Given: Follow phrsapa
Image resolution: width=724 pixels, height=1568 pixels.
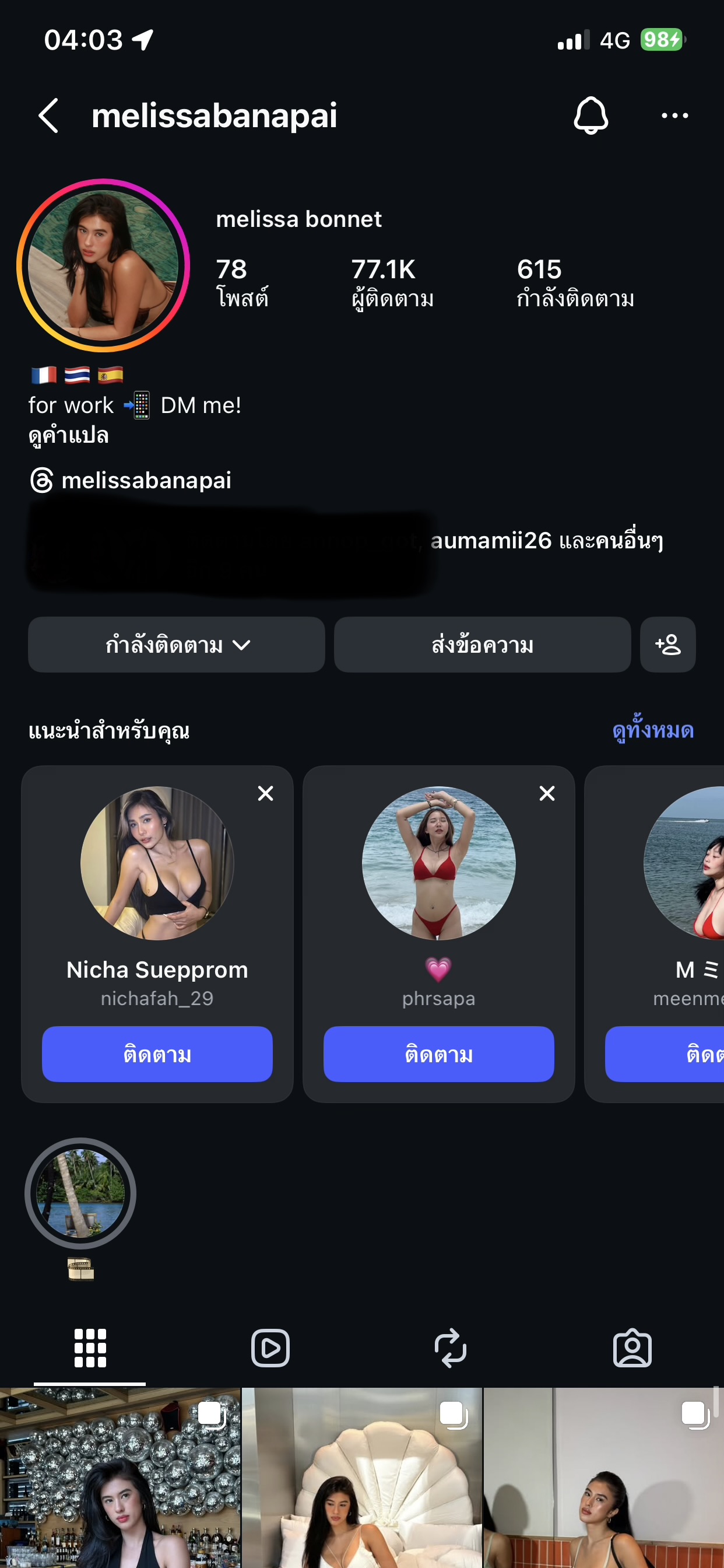Looking at the screenshot, I should pos(439,1054).
